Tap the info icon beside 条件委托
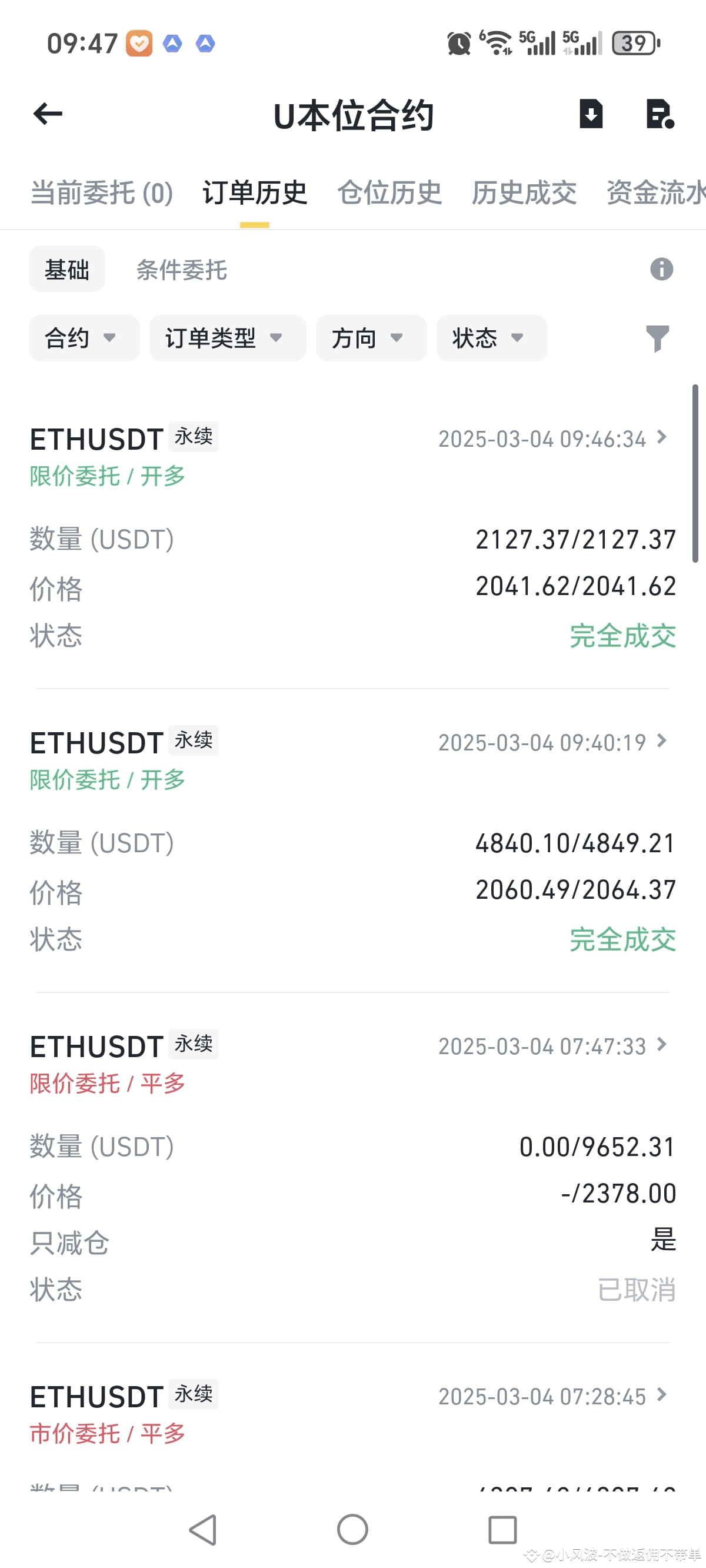Viewport: 706px width, 1568px height. [x=661, y=269]
